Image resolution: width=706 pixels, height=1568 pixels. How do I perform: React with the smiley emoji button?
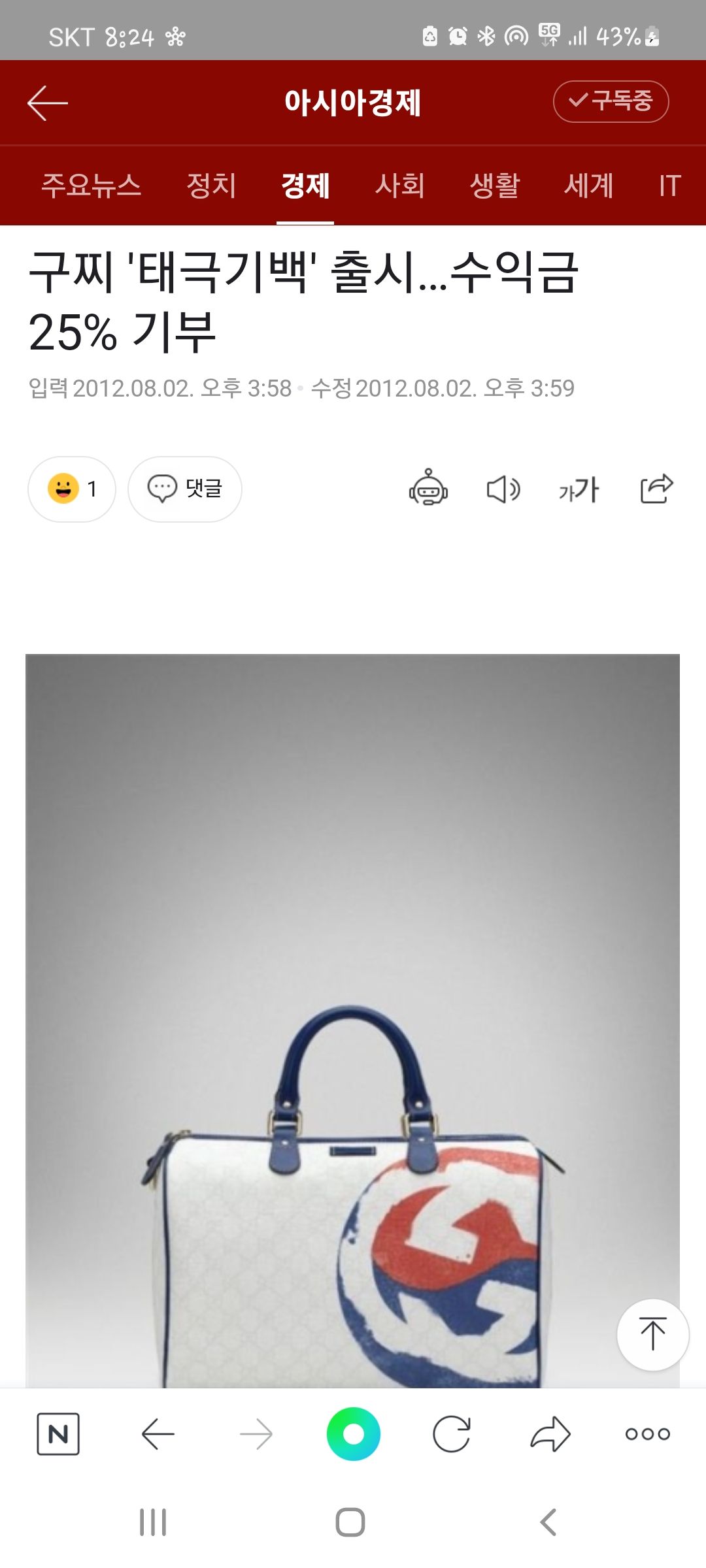coord(71,489)
